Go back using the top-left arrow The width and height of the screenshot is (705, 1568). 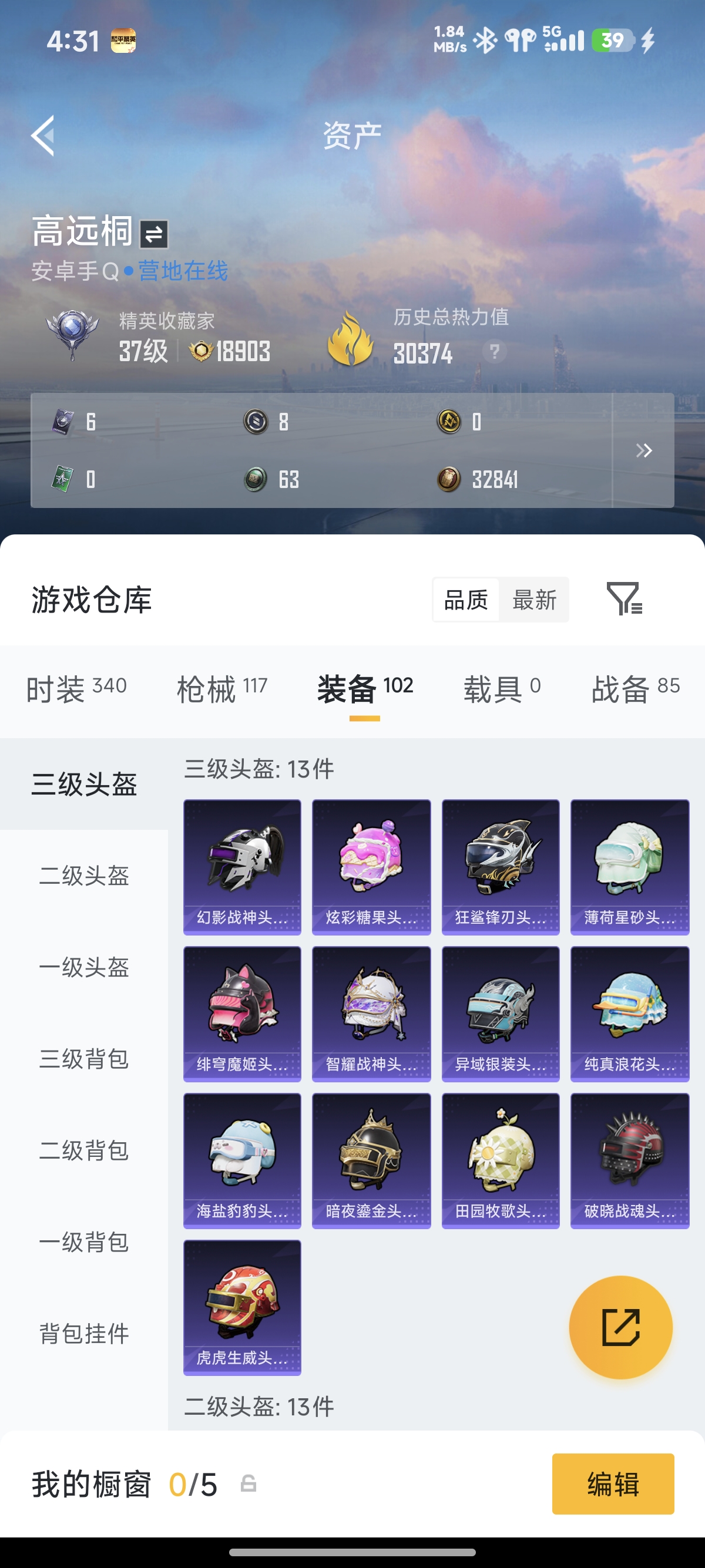[x=43, y=135]
